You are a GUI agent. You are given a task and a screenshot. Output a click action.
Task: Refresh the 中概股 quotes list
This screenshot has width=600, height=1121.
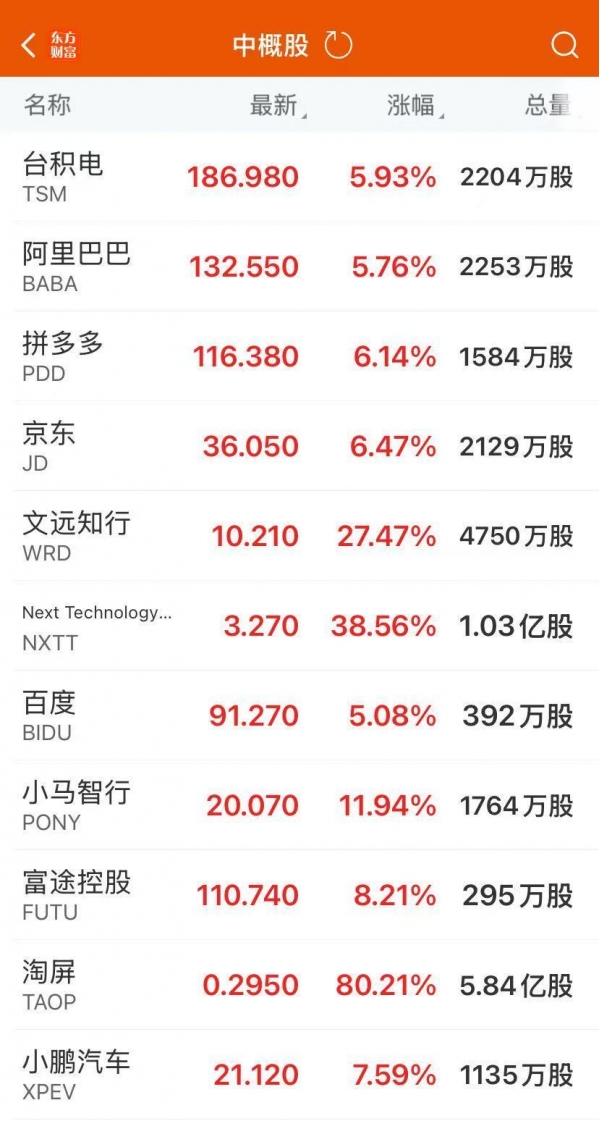[339, 45]
